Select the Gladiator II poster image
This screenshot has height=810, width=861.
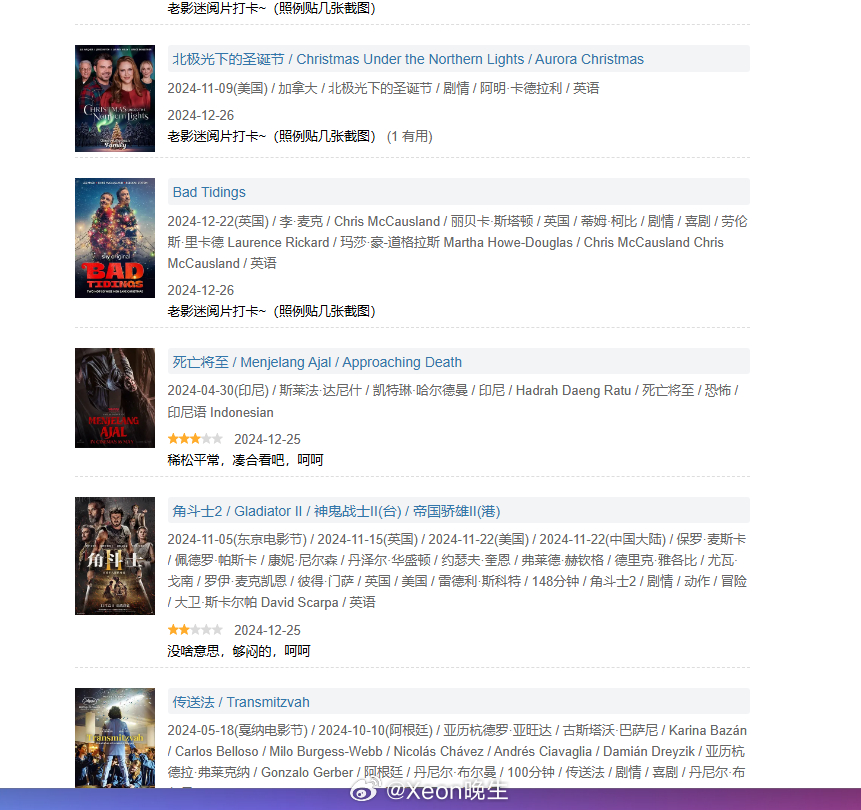[115, 556]
